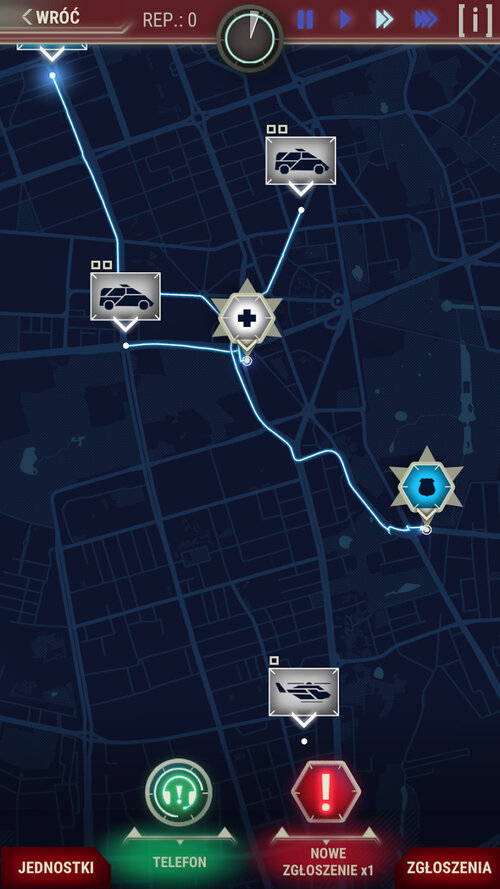
Task: Pause the game time
Action: tap(305, 19)
